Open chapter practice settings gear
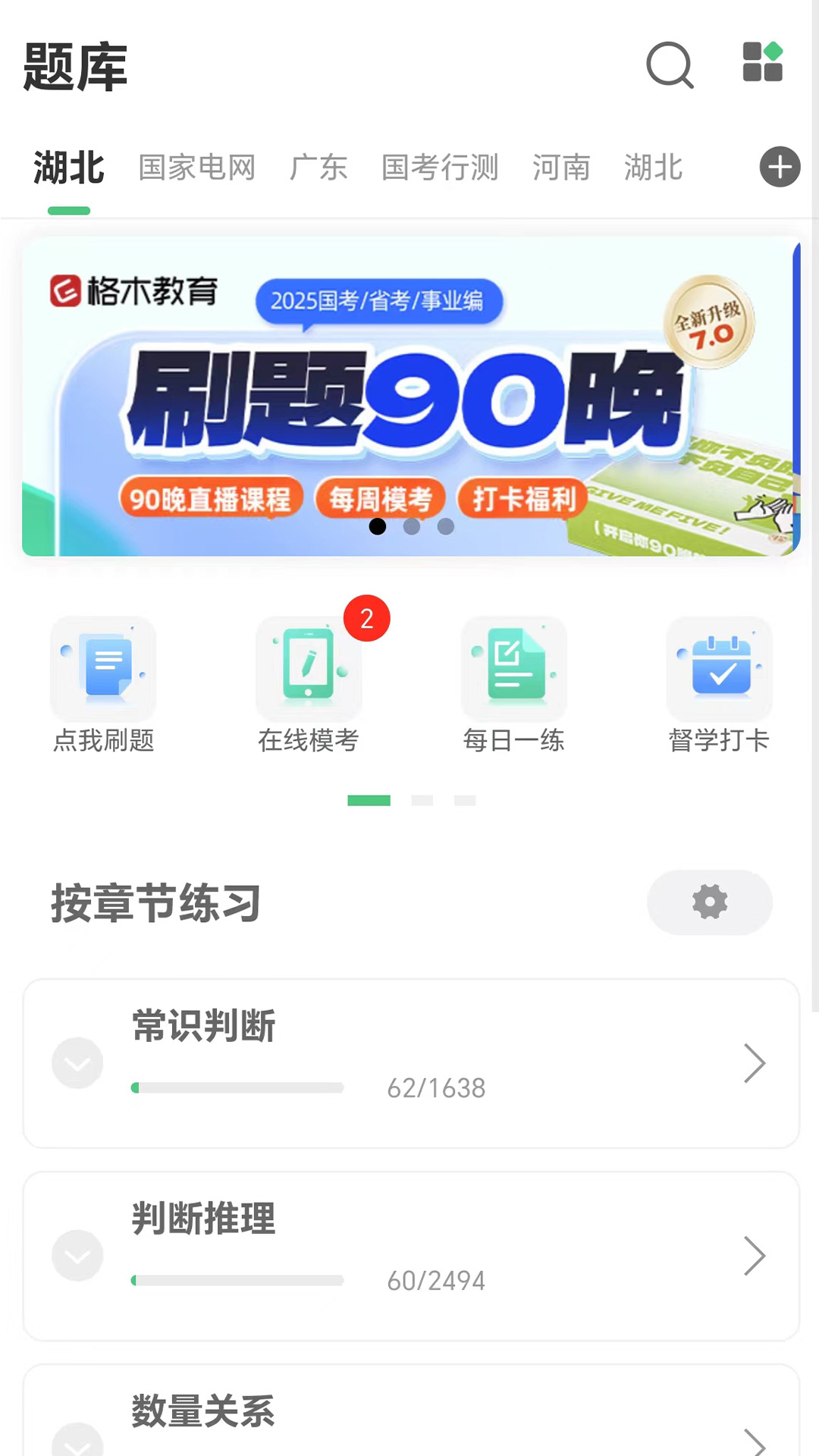Screen dimensions: 819x1456 709,902
